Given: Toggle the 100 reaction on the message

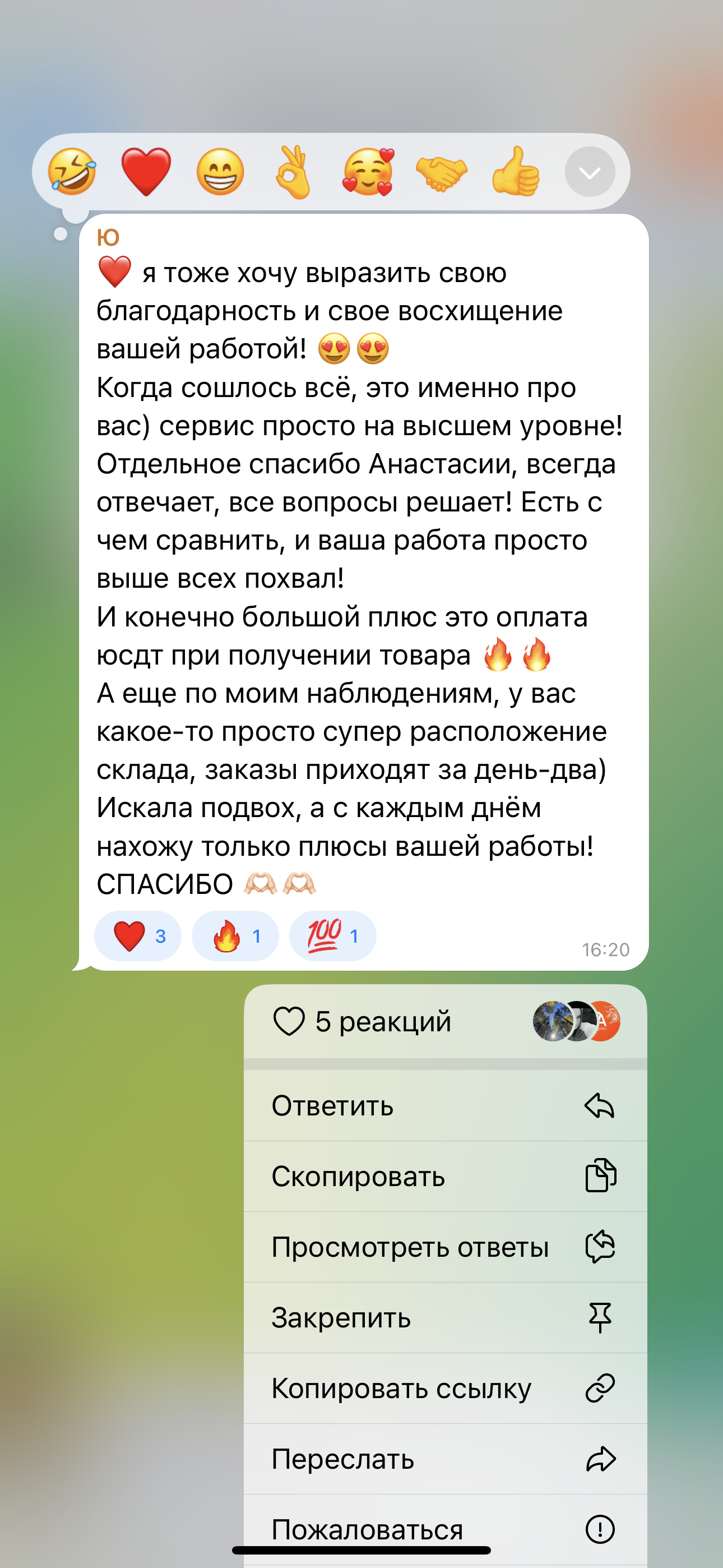Looking at the screenshot, I should tap(332, 936).
